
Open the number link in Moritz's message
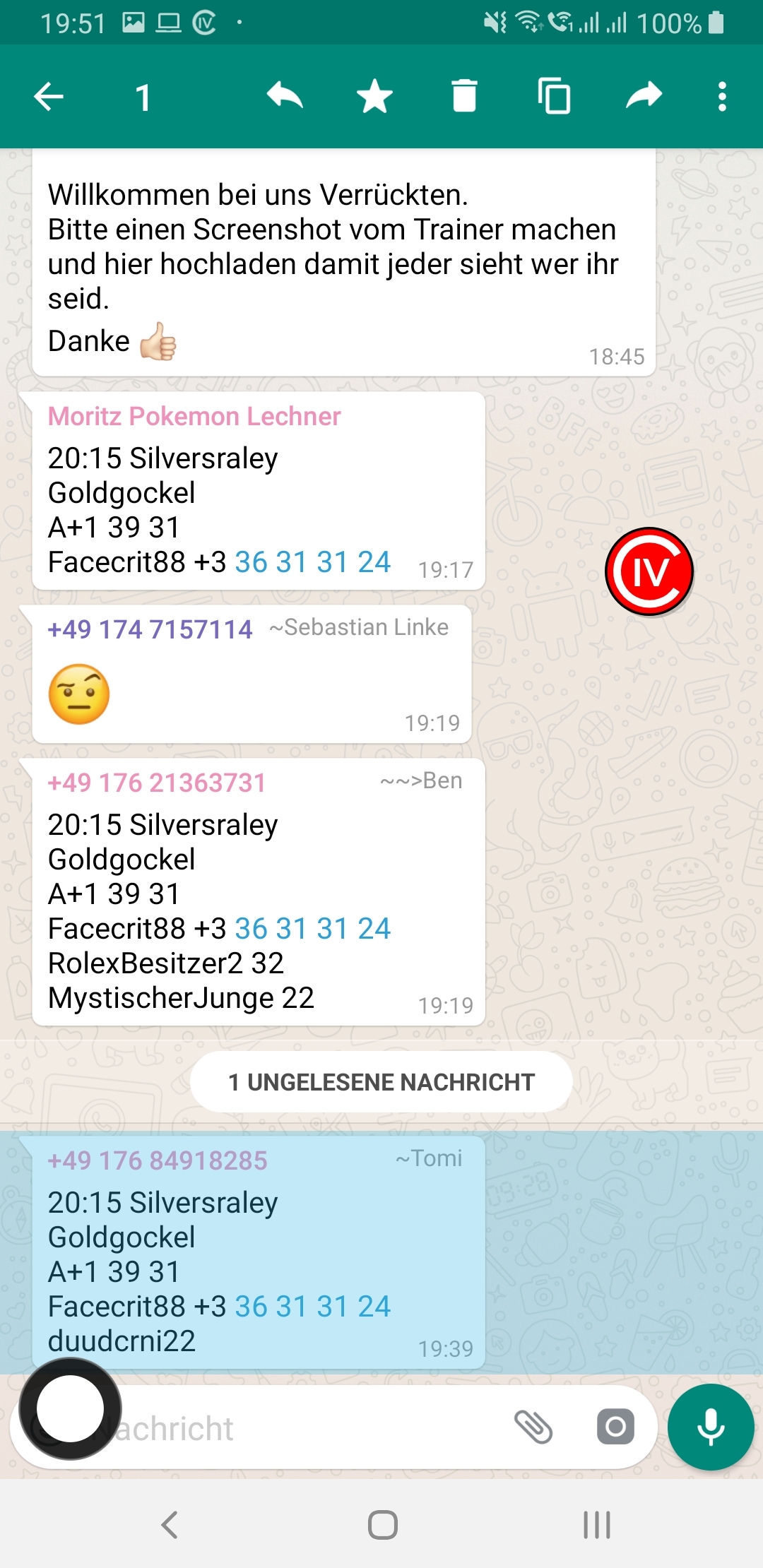[312, 562]
